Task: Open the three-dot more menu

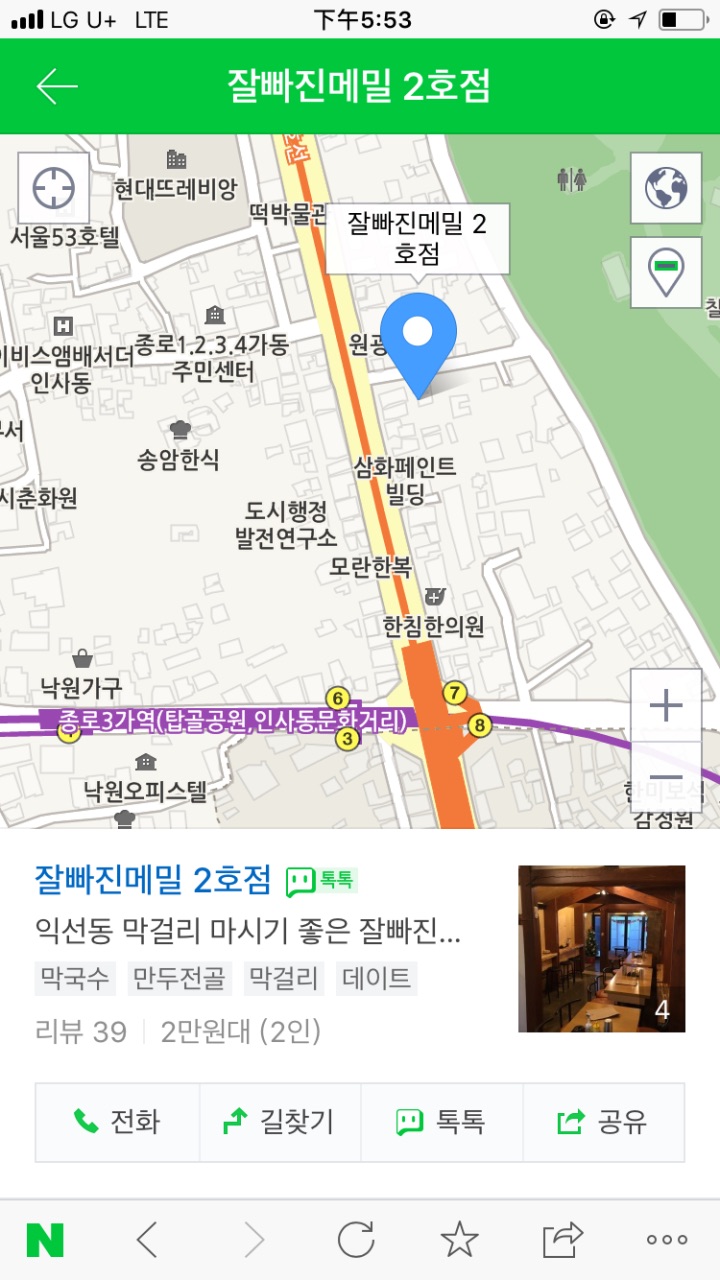Action: coord(667,1241)
